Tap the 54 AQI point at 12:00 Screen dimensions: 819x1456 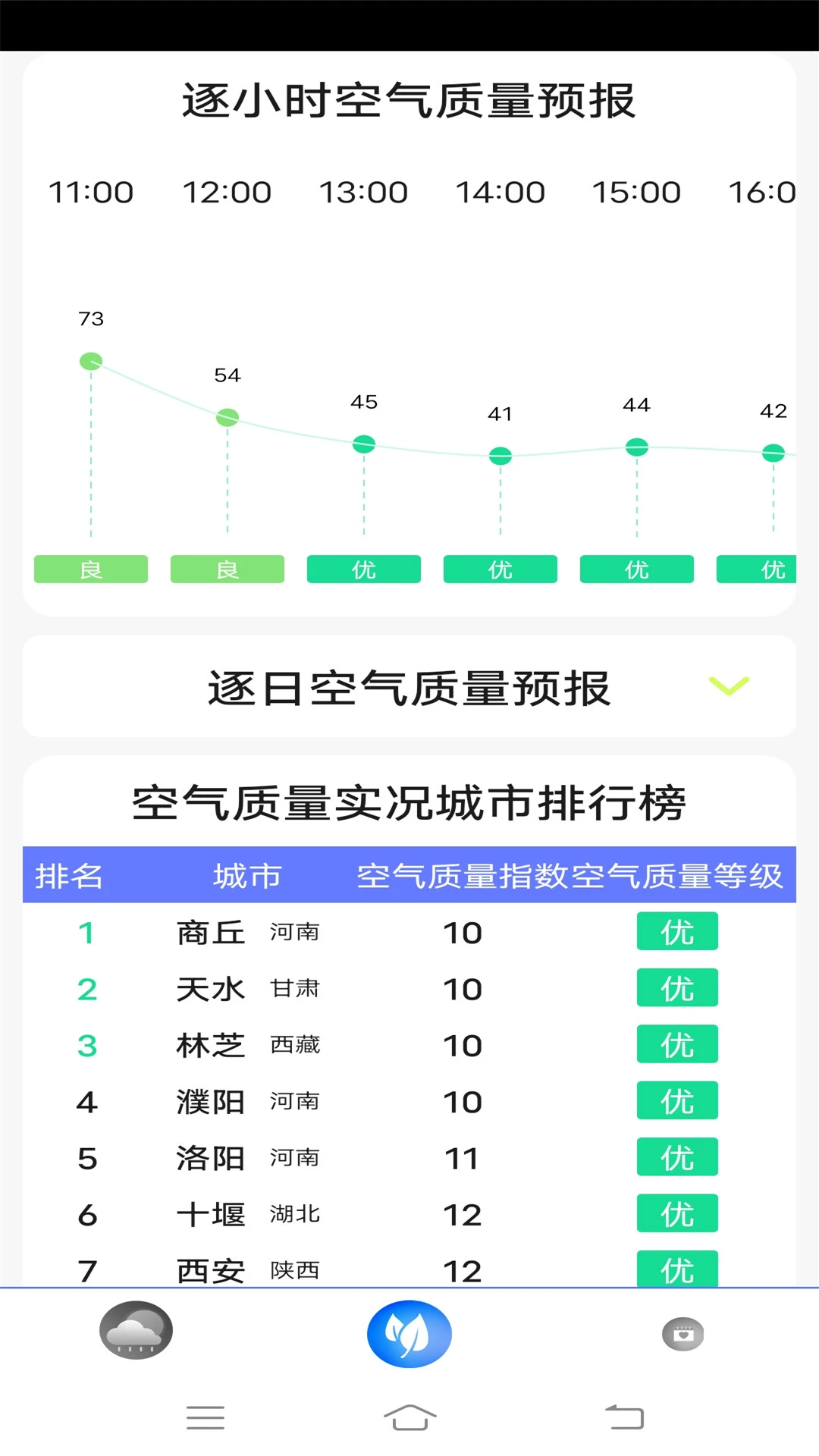(x=227, y=417)
